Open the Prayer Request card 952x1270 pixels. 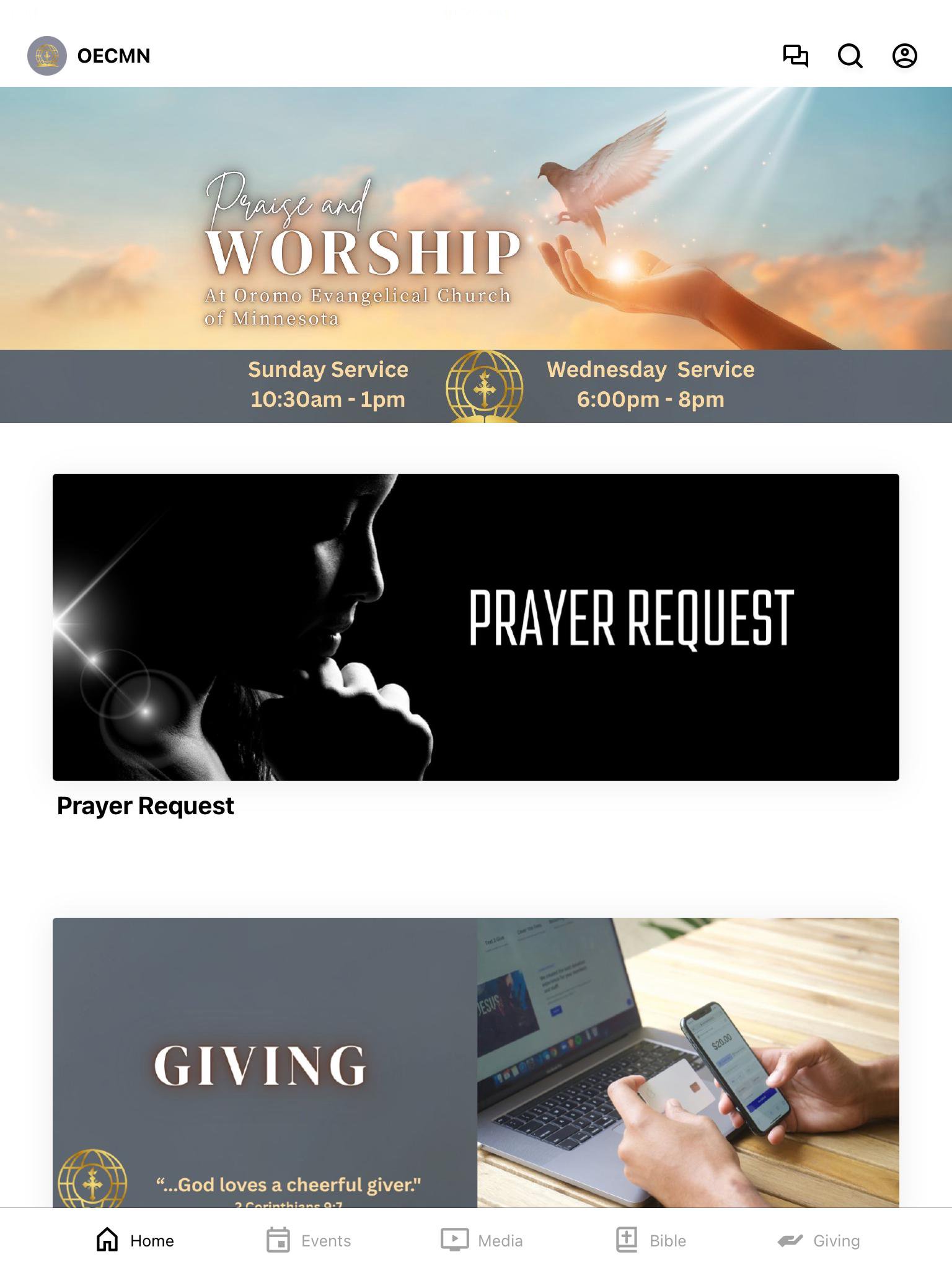pyautogui.click(x=476, y=626)
